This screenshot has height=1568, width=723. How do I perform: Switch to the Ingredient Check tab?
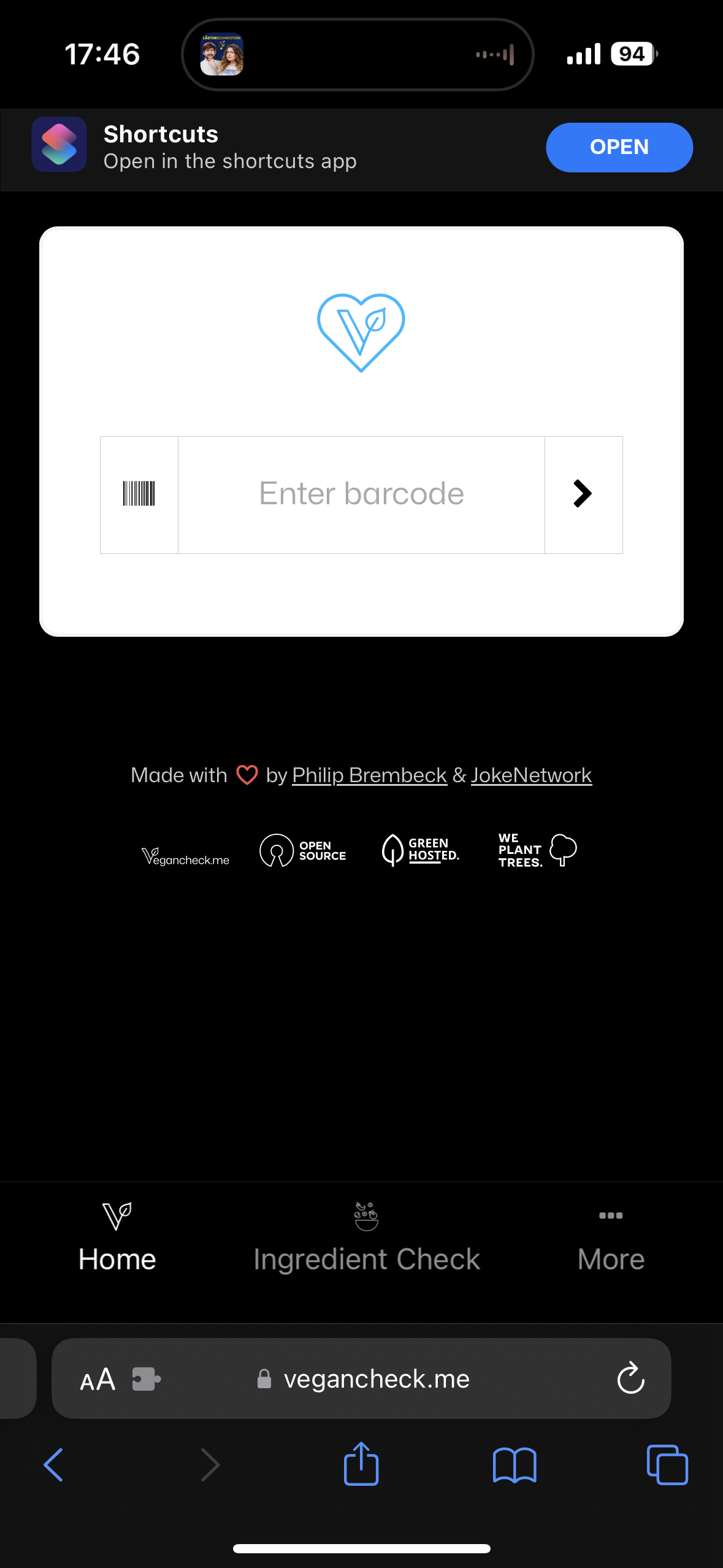(x=366, y=1239)
